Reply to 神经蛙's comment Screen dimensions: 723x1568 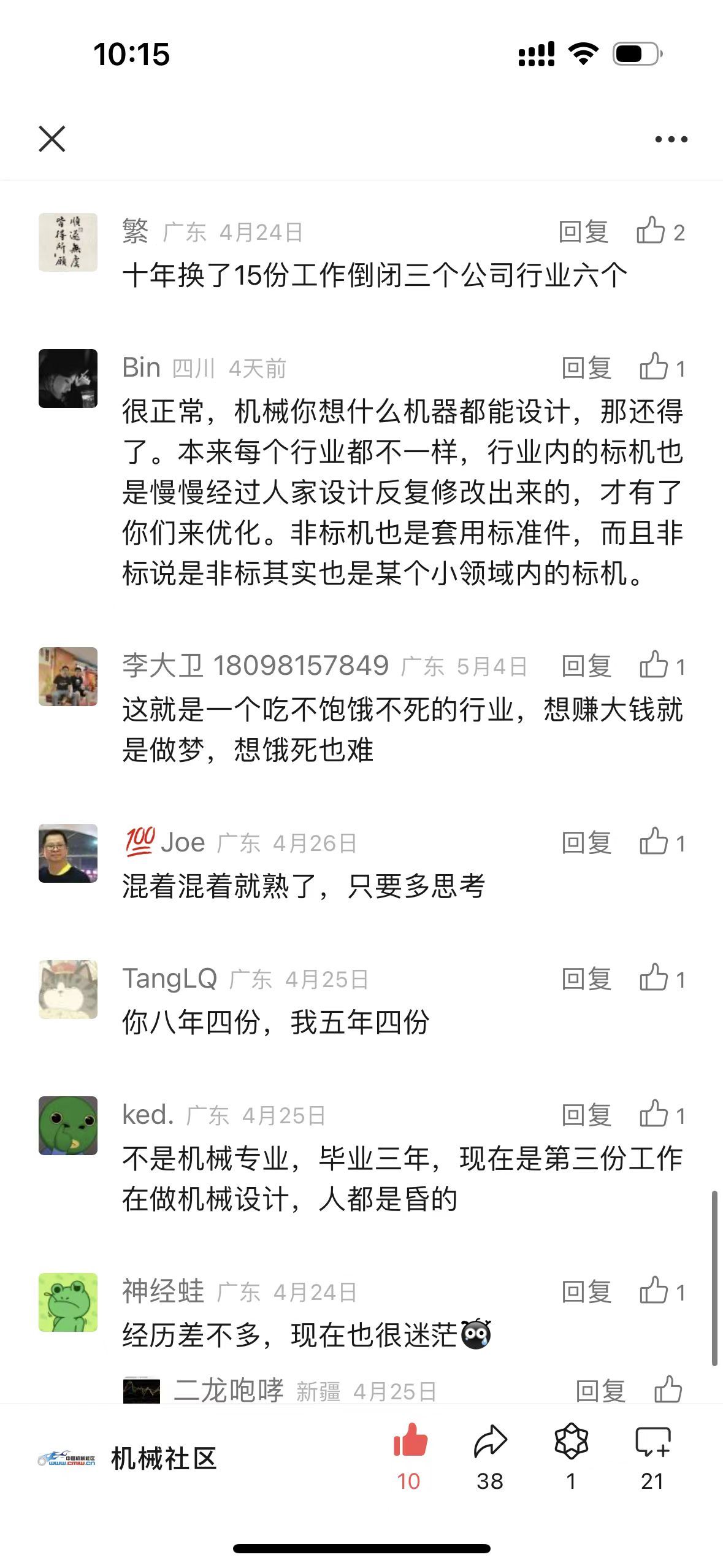point(586,1292)
